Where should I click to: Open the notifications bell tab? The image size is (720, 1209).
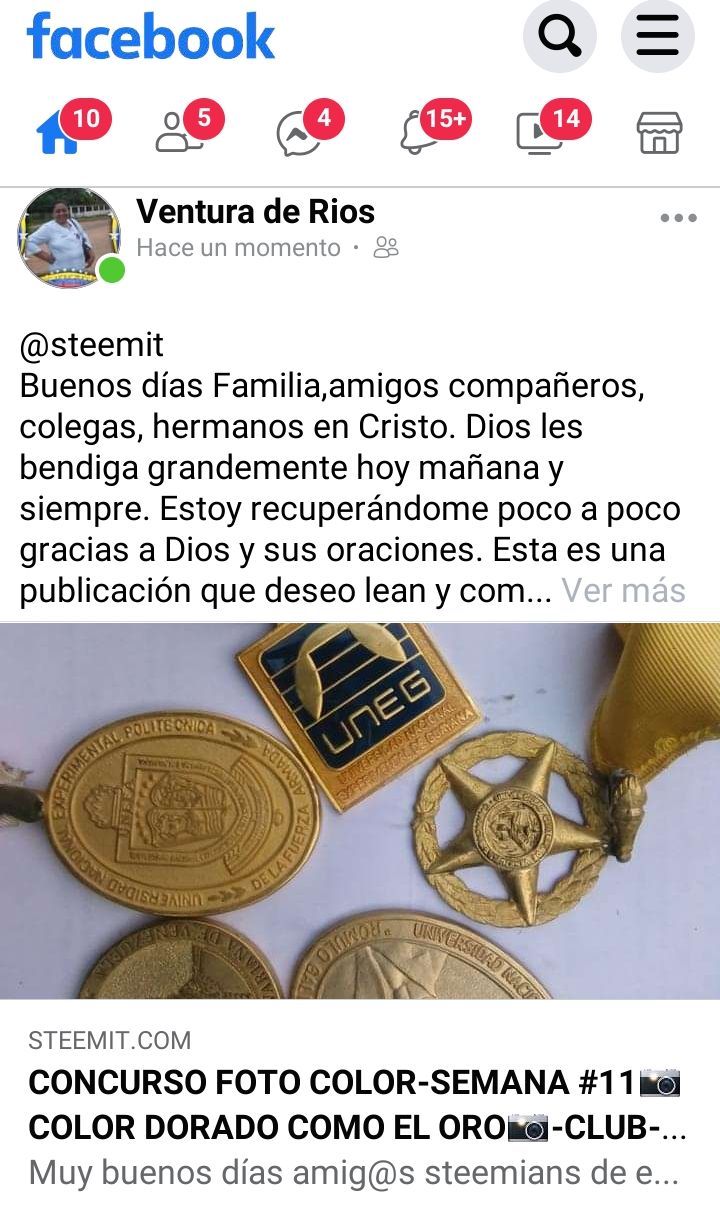pos(420,132)
